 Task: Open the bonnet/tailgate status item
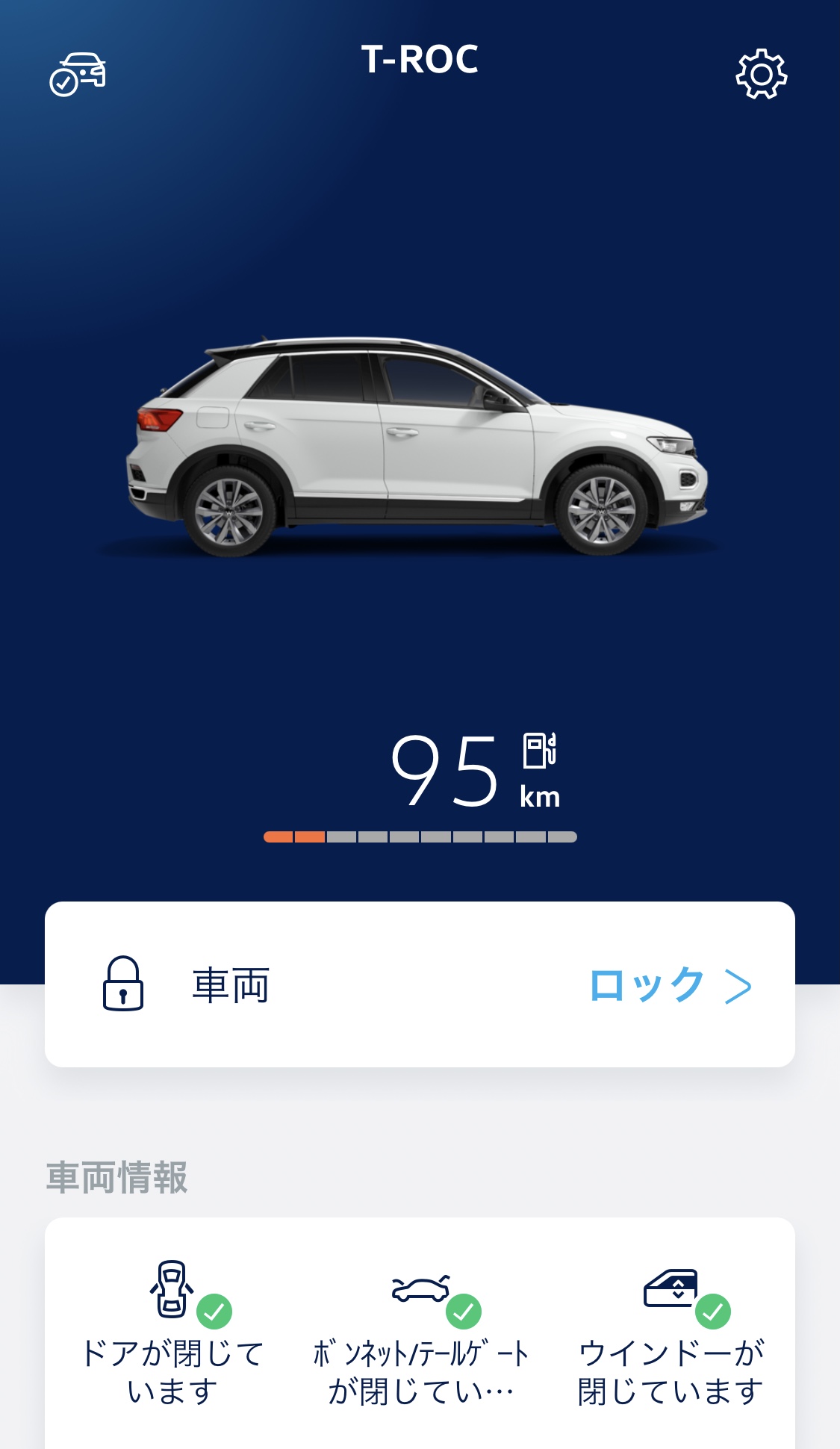[420, 1333]
